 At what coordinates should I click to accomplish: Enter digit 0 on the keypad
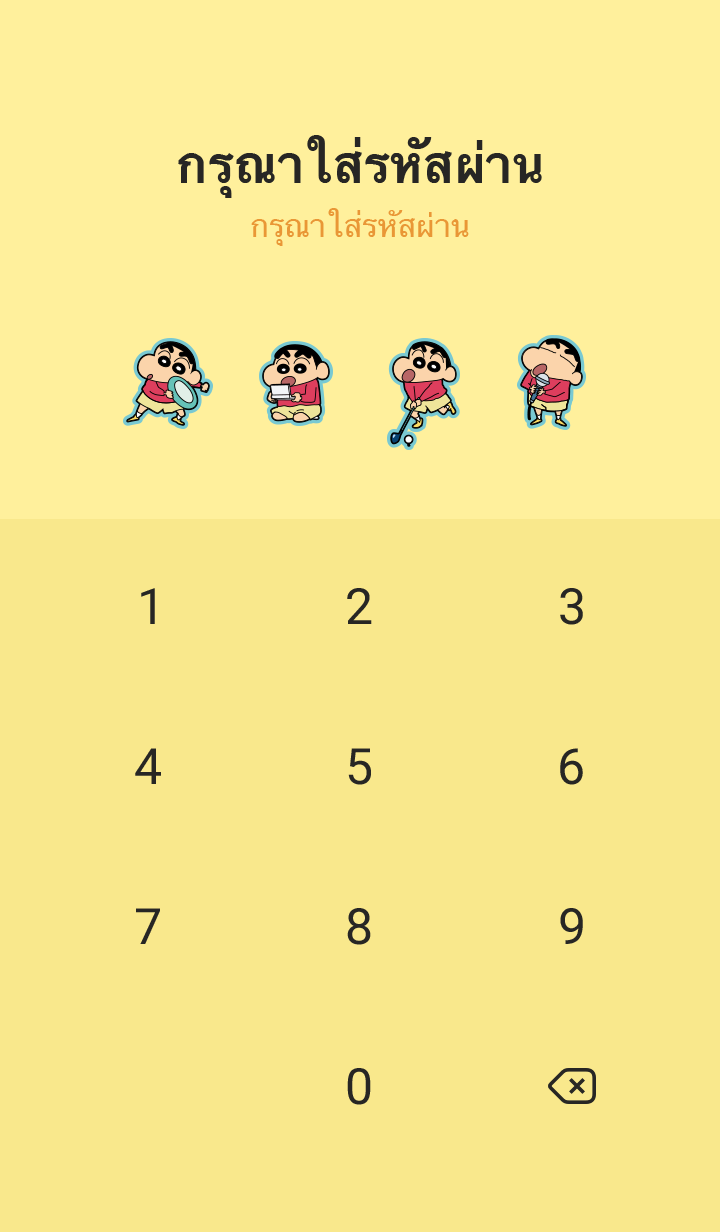[359, 1087]
